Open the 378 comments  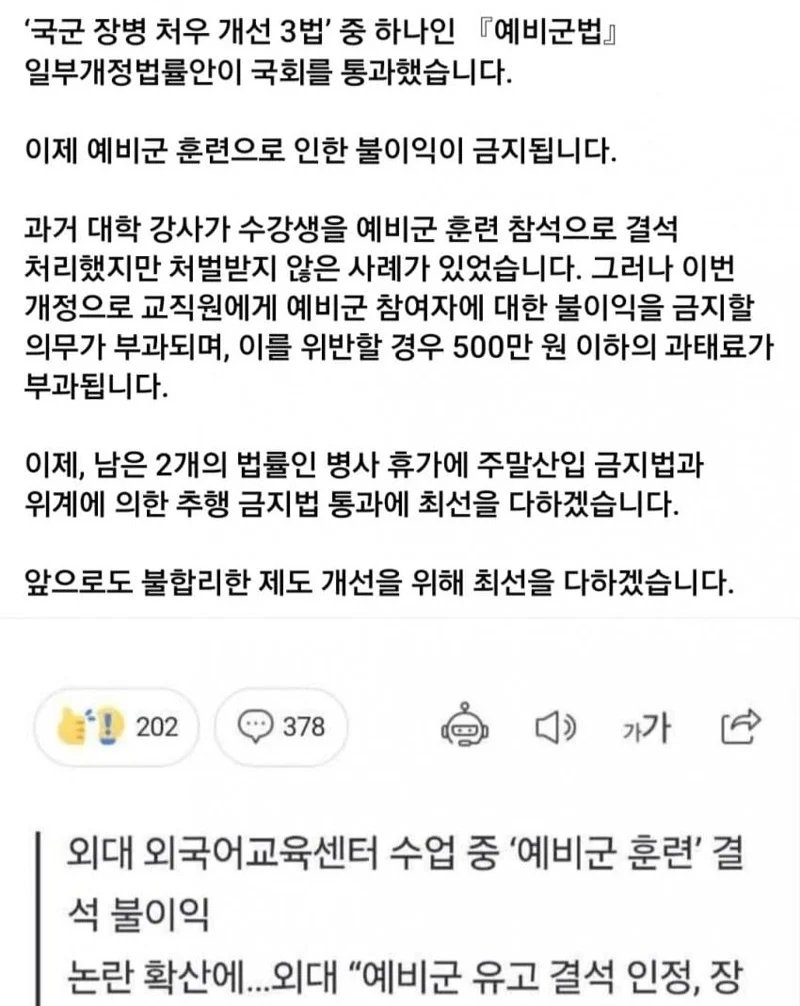click(x=284, y=726)
